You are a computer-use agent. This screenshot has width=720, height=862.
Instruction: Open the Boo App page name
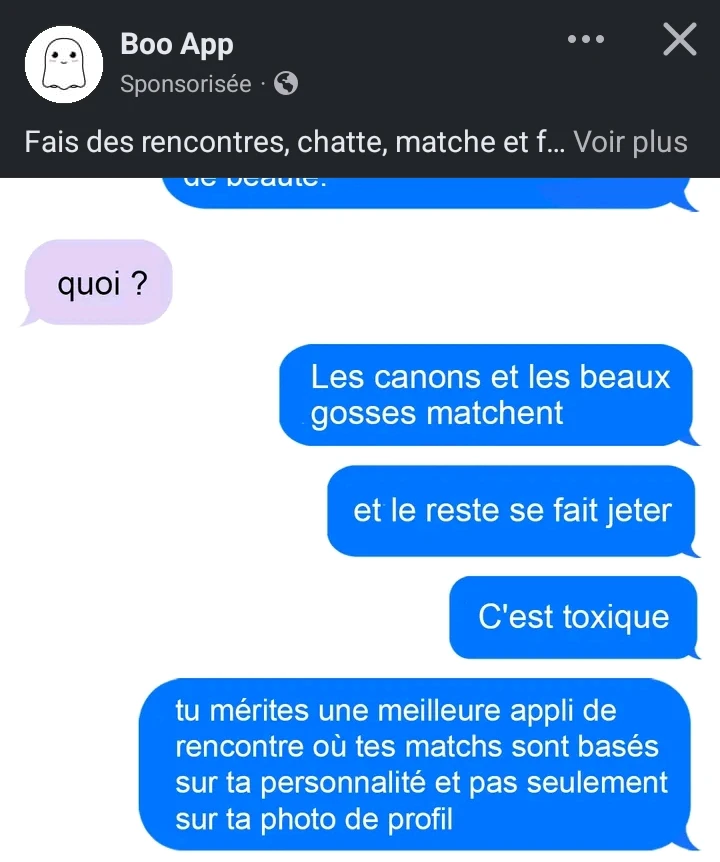[176, 44]
